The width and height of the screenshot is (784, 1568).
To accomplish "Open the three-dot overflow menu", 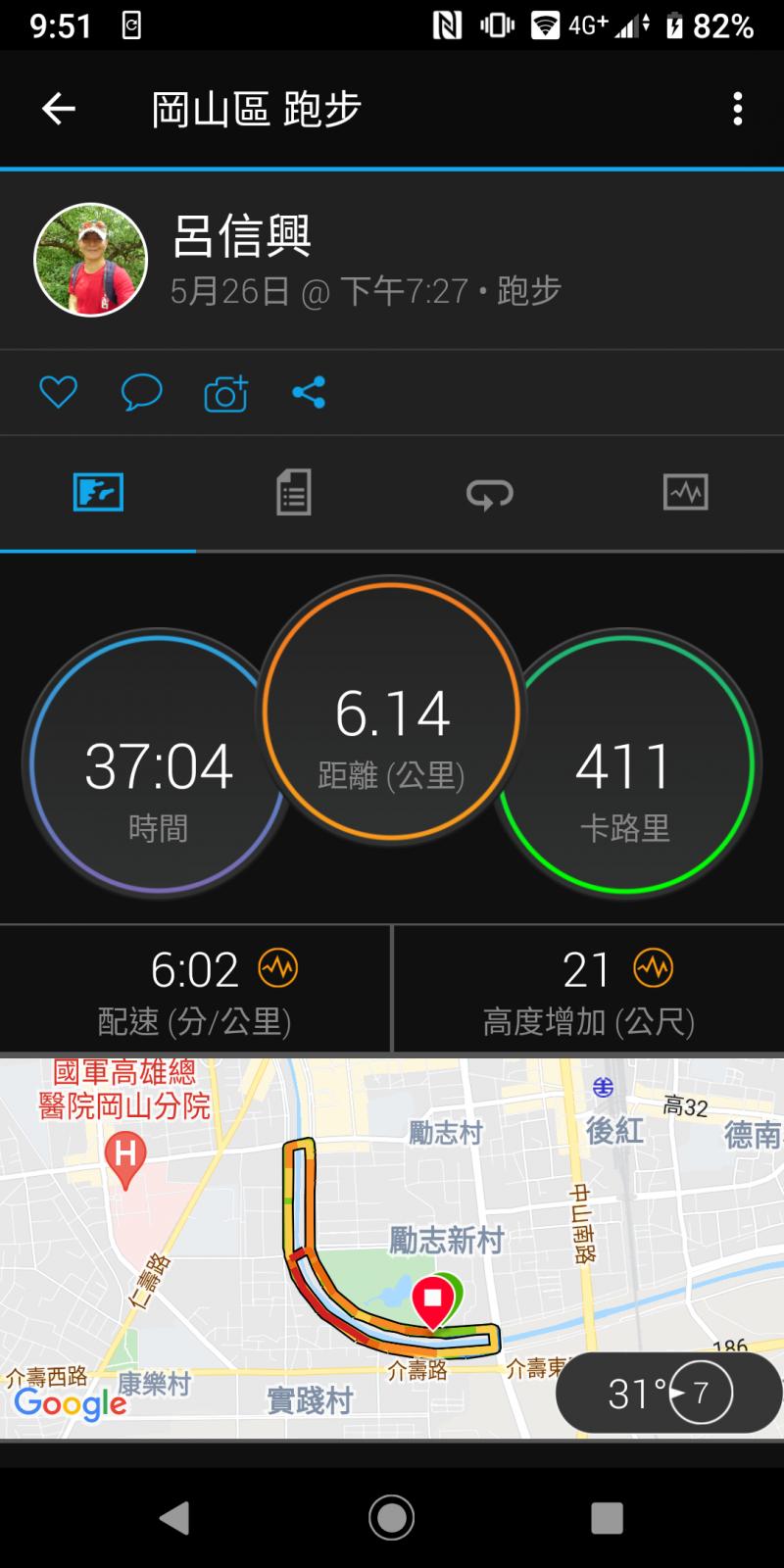I will pos(738,109).
